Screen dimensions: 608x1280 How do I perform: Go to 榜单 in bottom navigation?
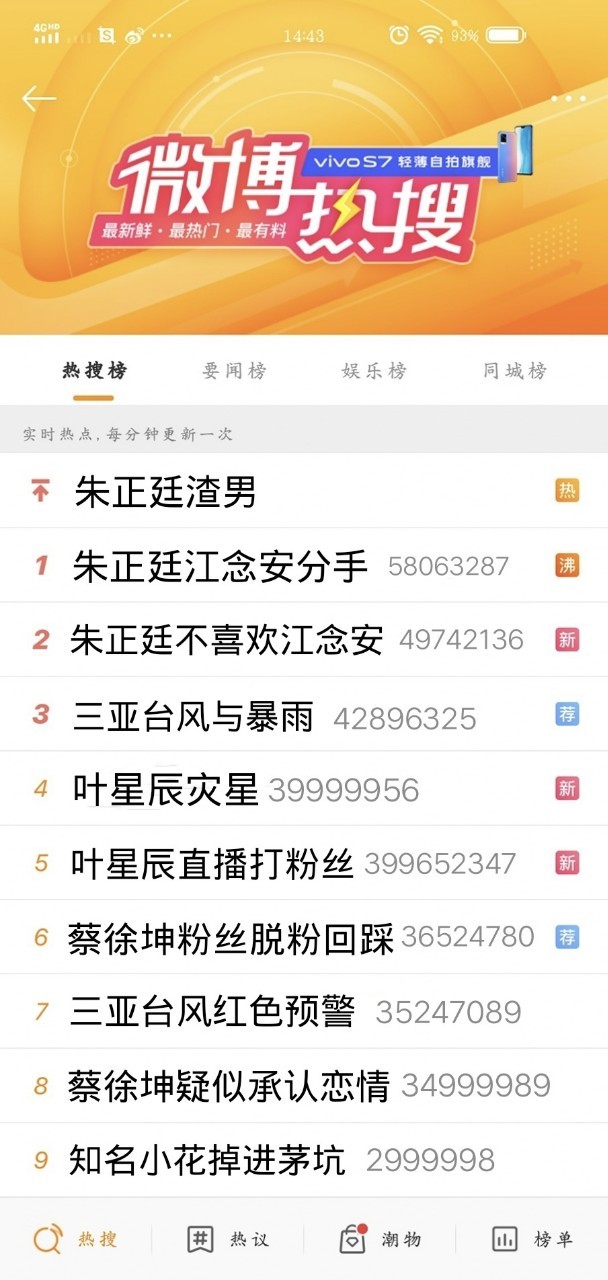coord(532,1240)
